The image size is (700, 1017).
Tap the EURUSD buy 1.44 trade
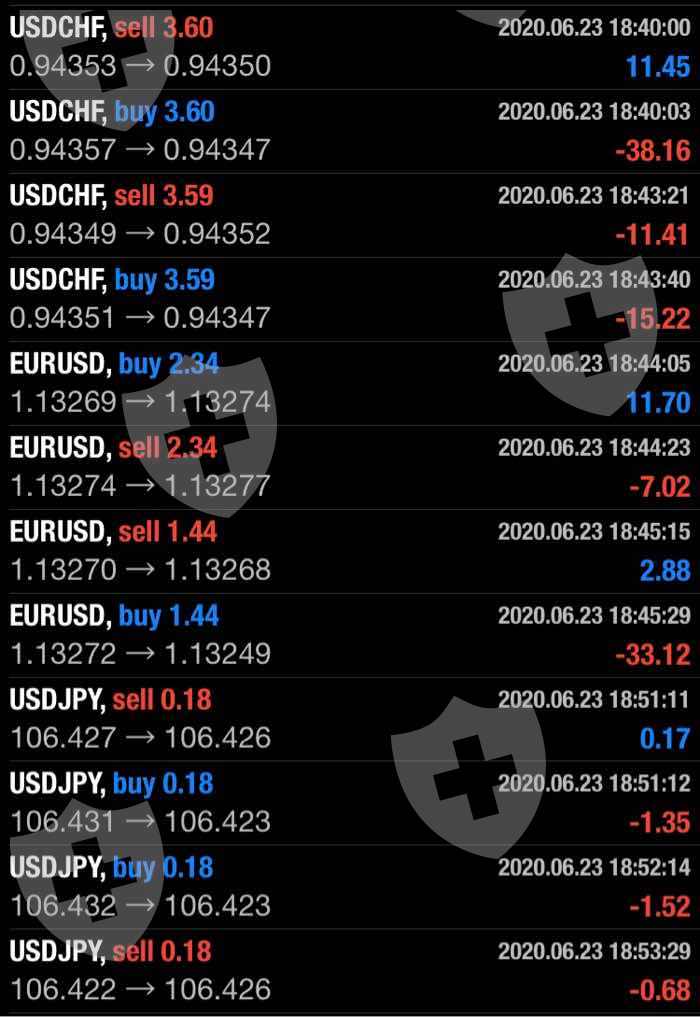pos(350,635)
